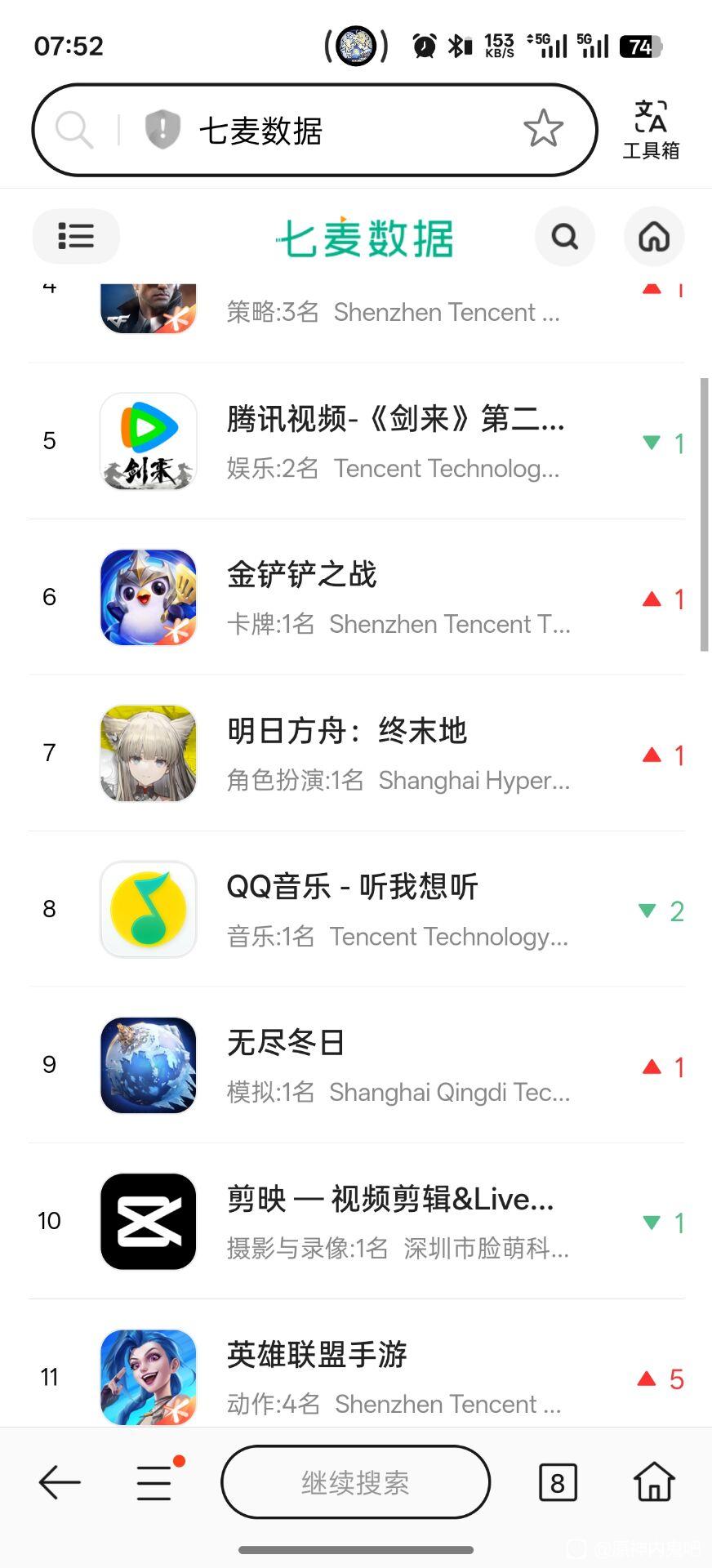
Task: Open the site's list menu button
Action: pos(76,237)
